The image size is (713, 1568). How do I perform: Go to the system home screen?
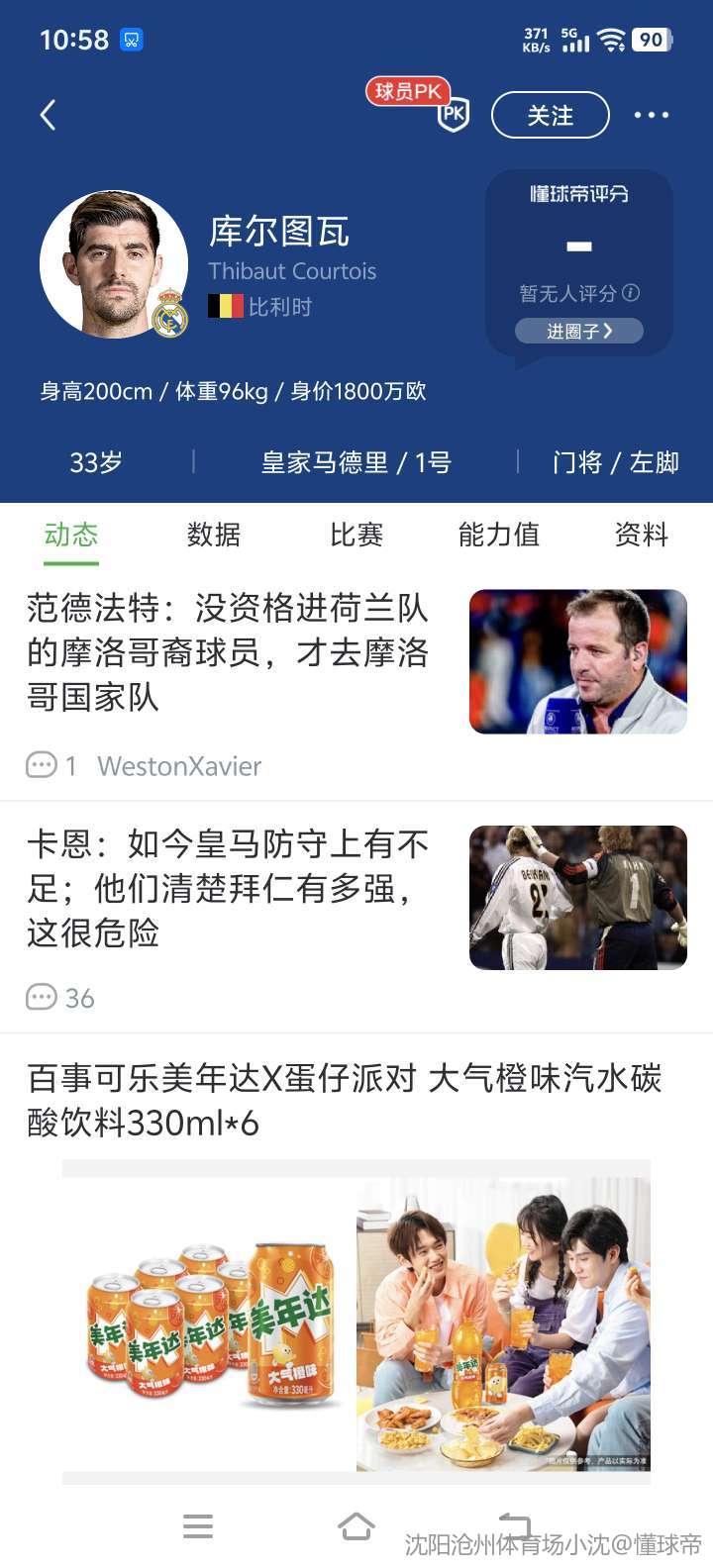click(x=356, y=1526)
